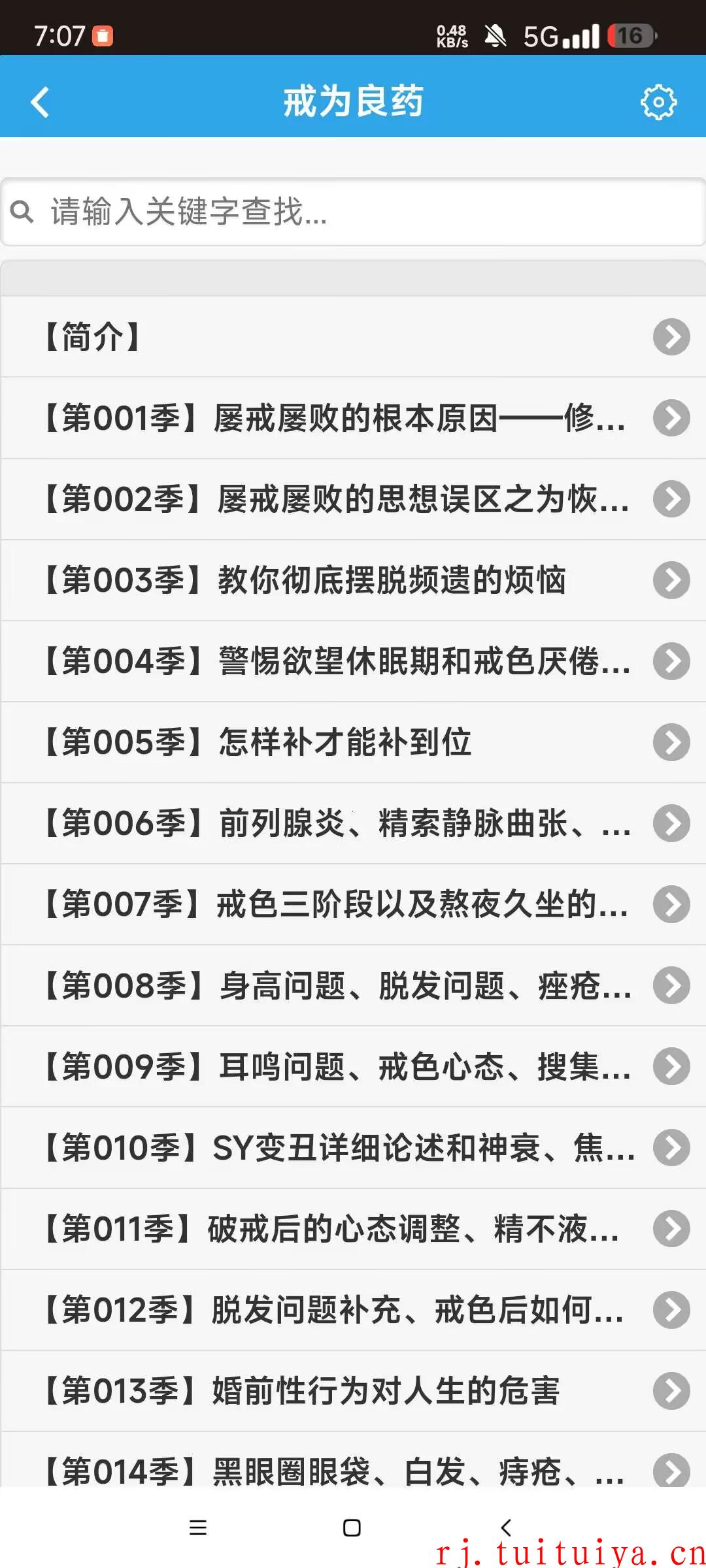
Task: Open 第008季 身高问题、脱发问题
Action: tap(353, 985)
